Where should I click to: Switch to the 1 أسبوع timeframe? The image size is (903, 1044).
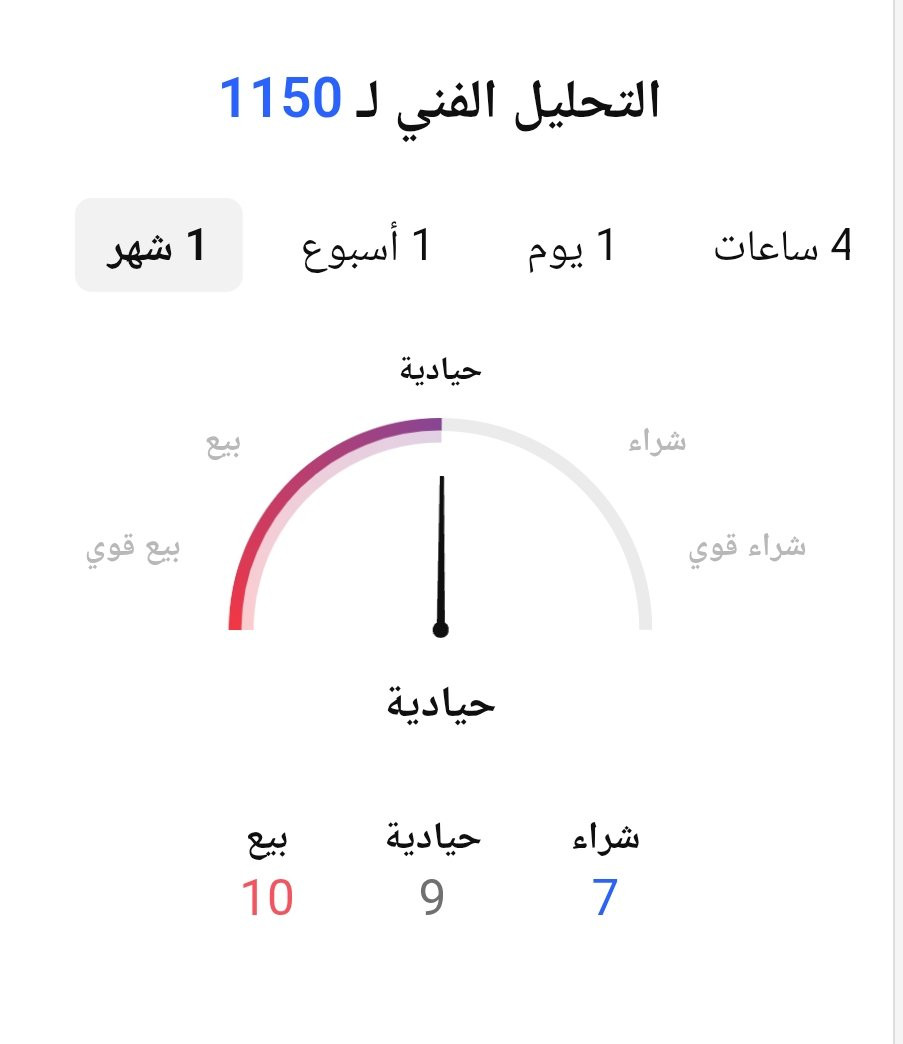point(366,245)
